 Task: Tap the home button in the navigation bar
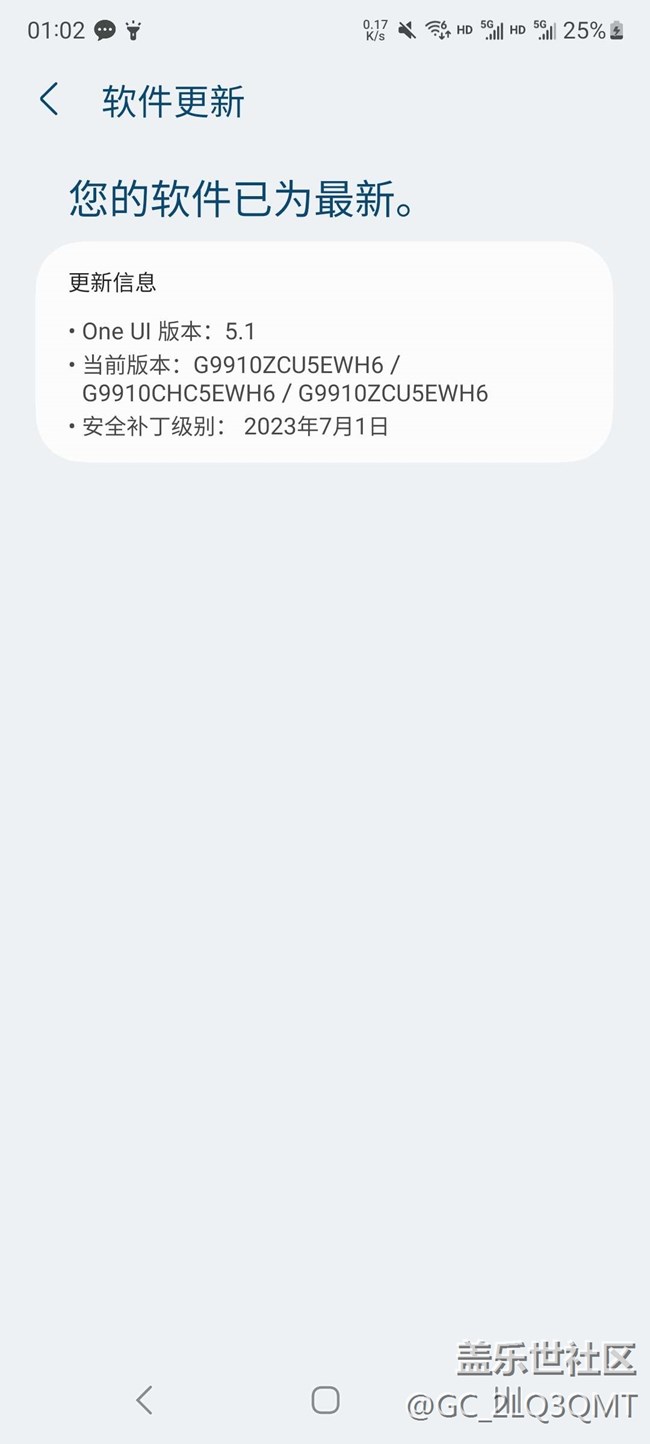click(325, 1399)
